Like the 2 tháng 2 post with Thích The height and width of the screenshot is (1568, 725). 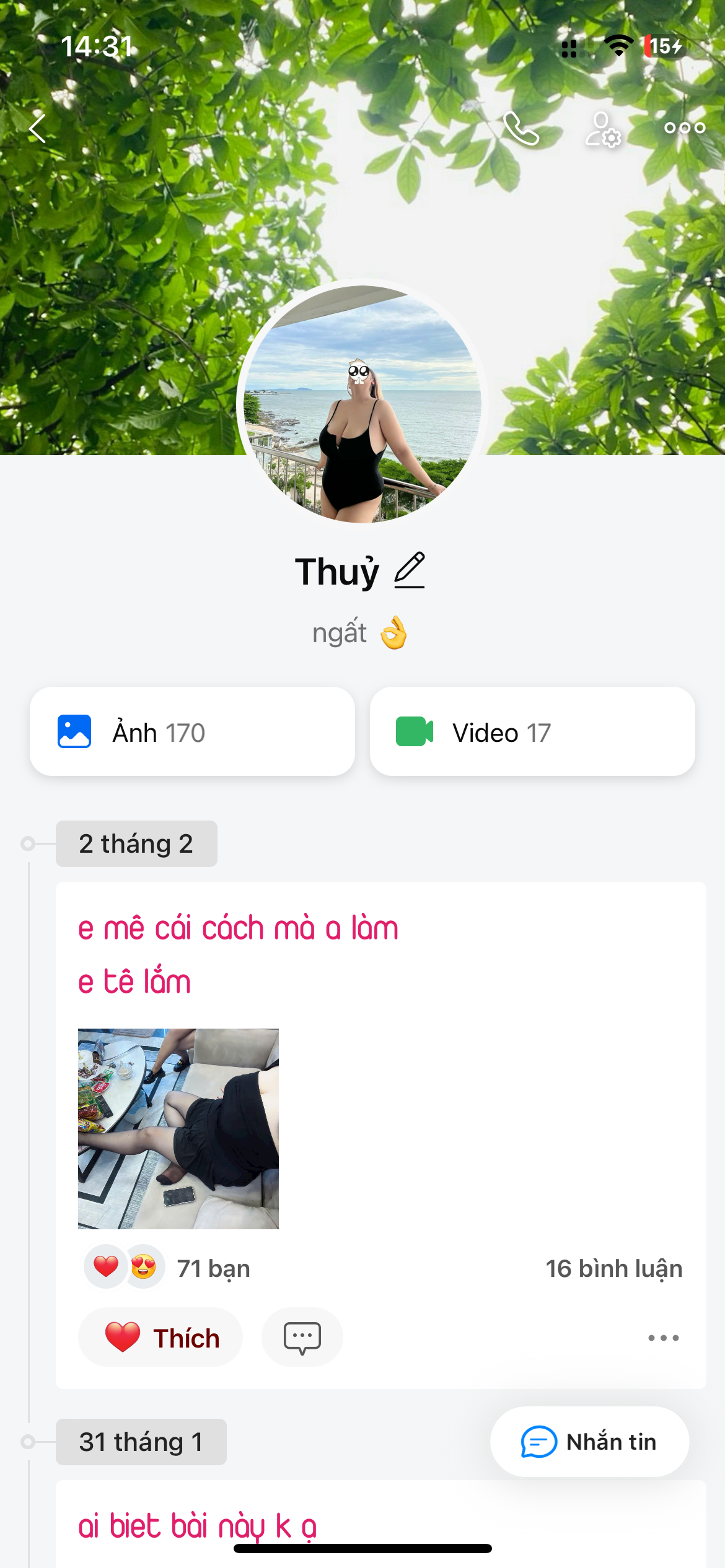click(160, 1337)
